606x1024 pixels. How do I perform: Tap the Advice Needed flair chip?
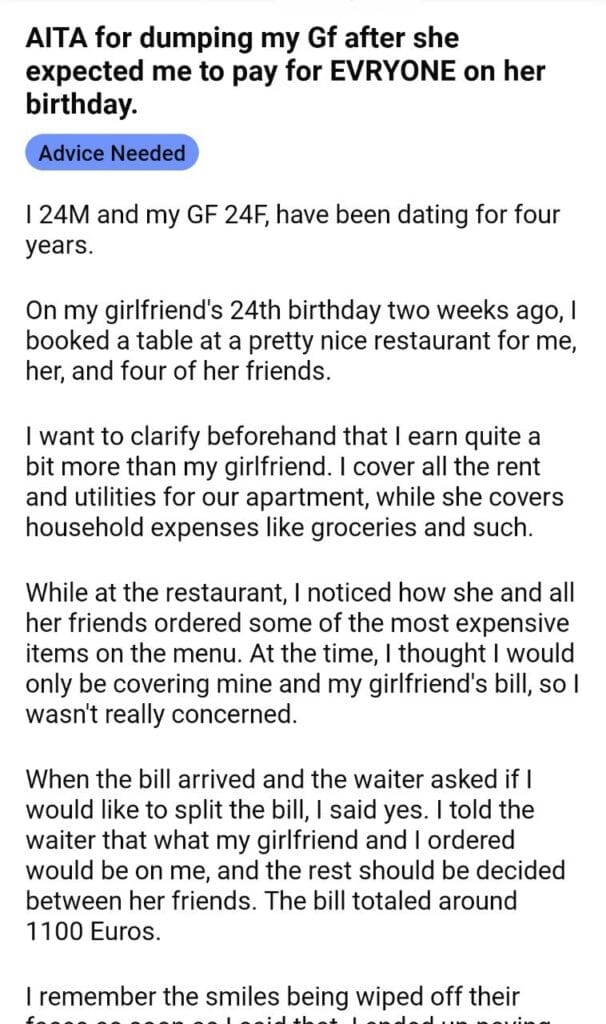112,153
